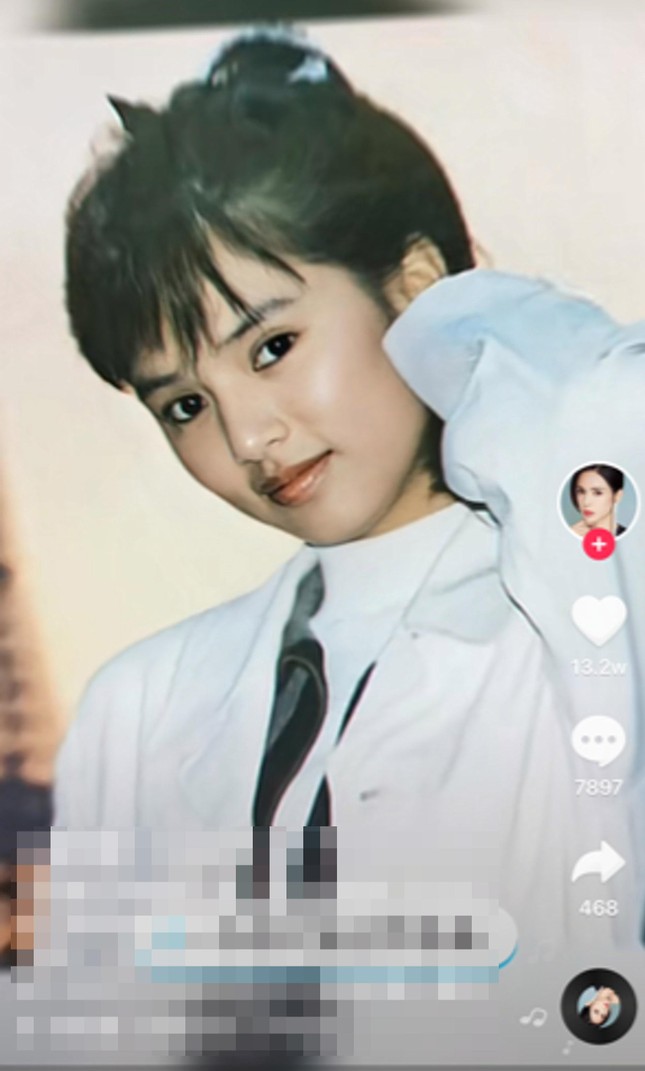Follow the creator with the red plus

[598, 545]
